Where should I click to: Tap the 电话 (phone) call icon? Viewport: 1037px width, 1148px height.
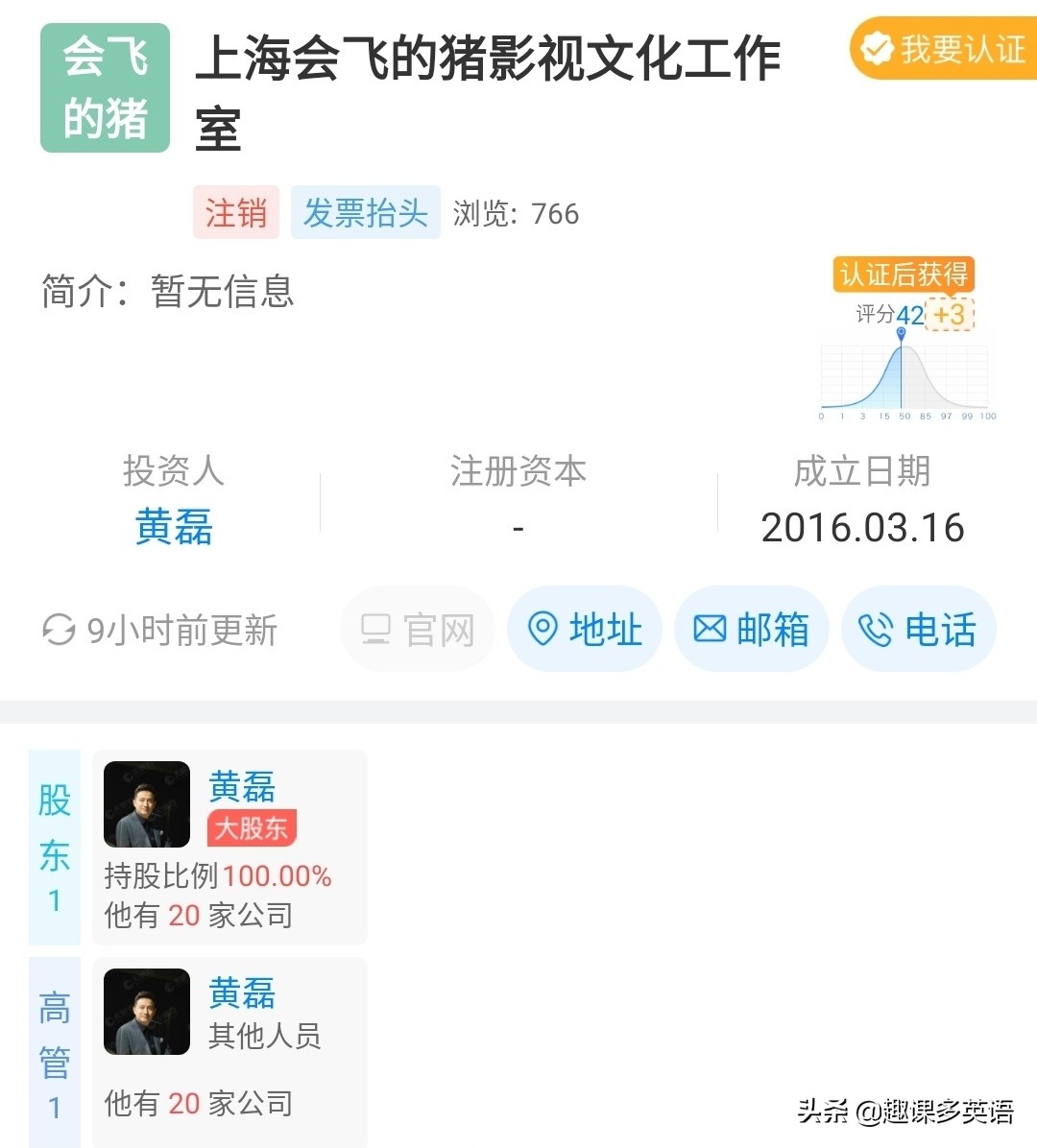coord(876,629)
